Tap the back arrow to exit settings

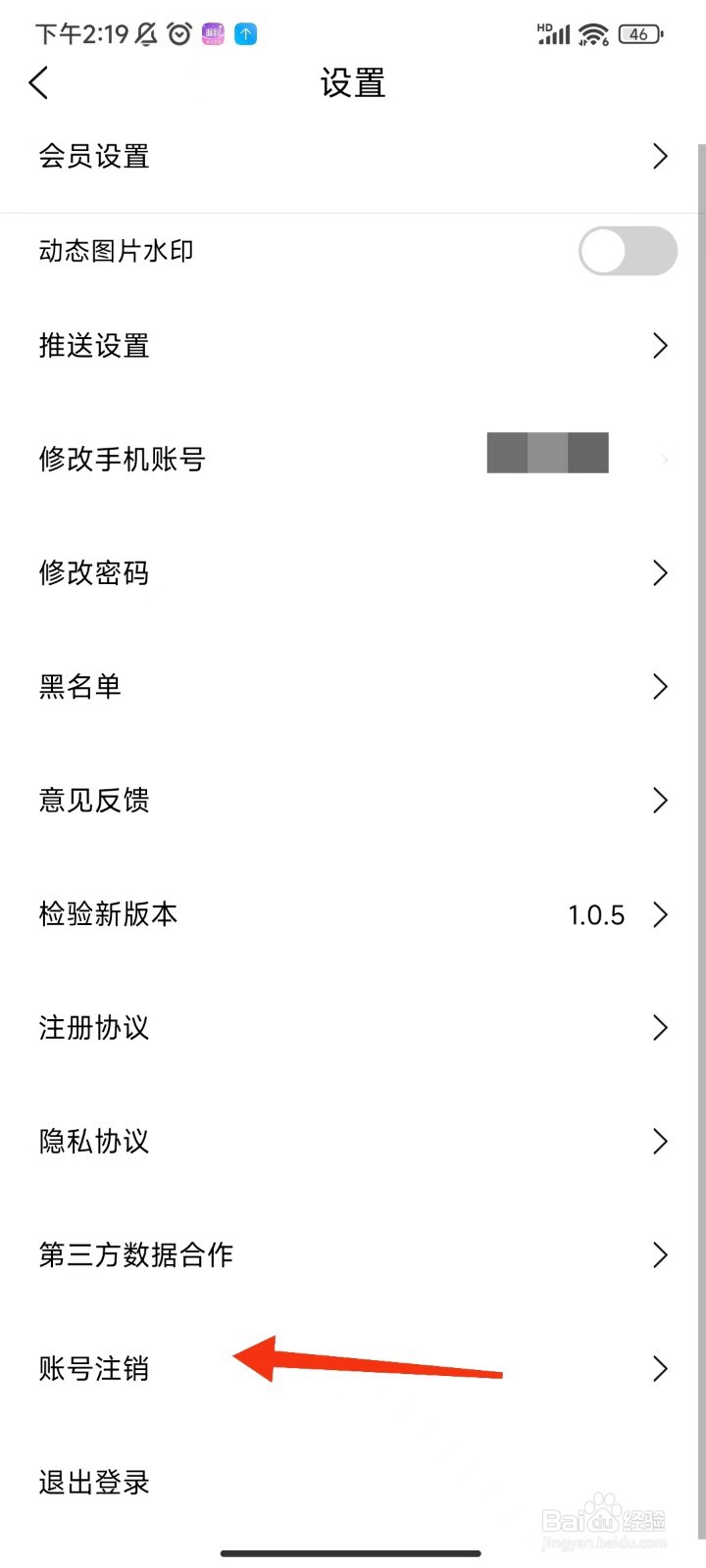(37, 82)
